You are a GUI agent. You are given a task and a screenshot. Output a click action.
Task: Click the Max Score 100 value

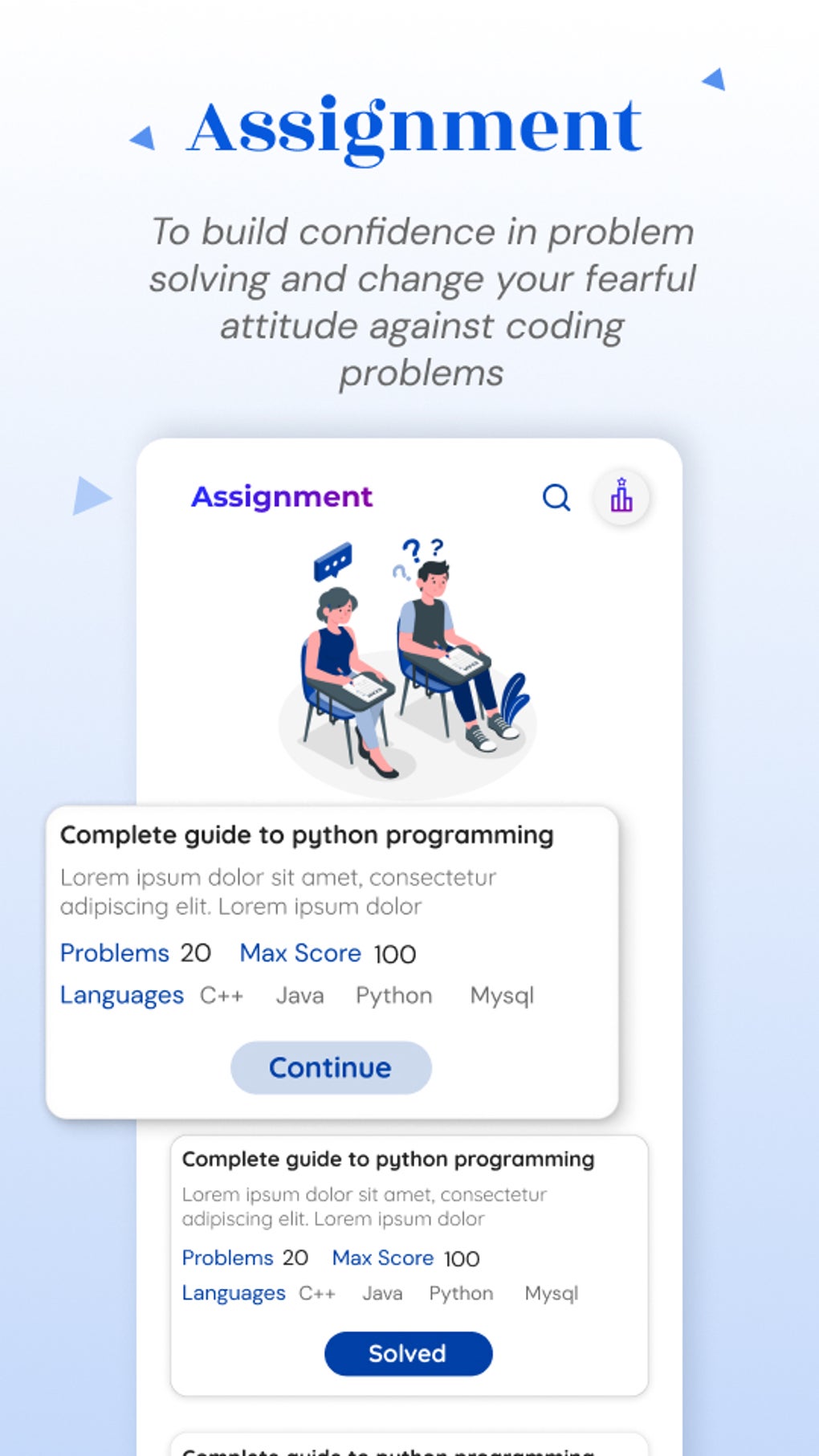396,955
